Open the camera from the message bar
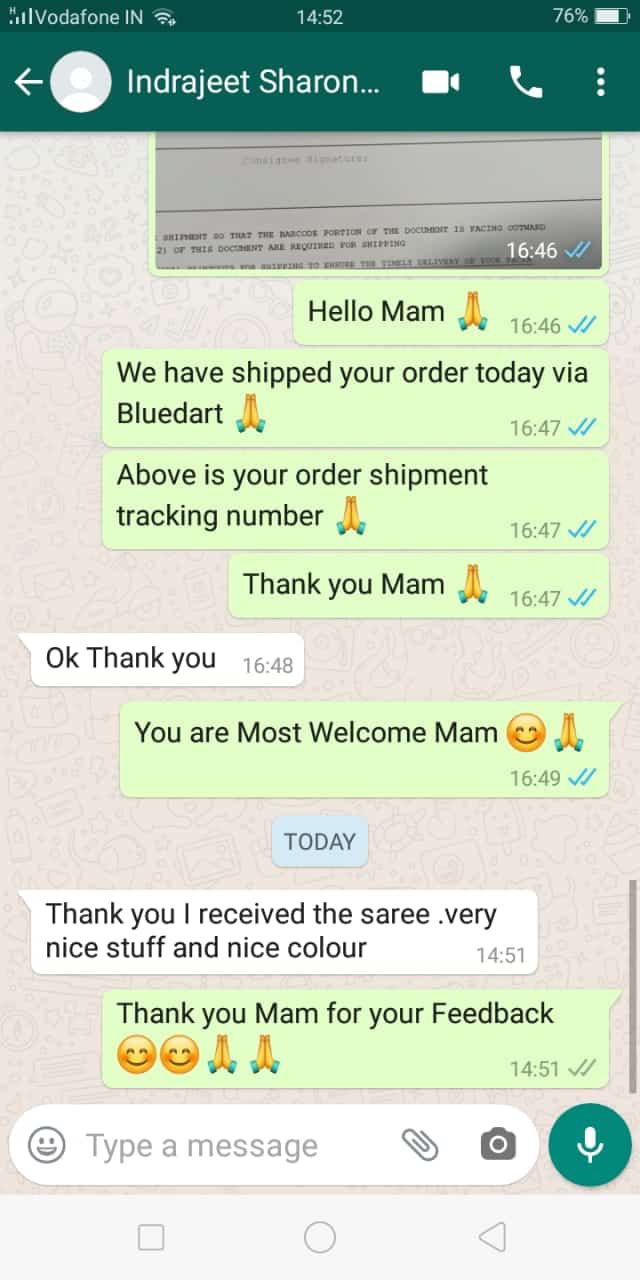Screen dimensions: 640x1280 (497, 1145)
